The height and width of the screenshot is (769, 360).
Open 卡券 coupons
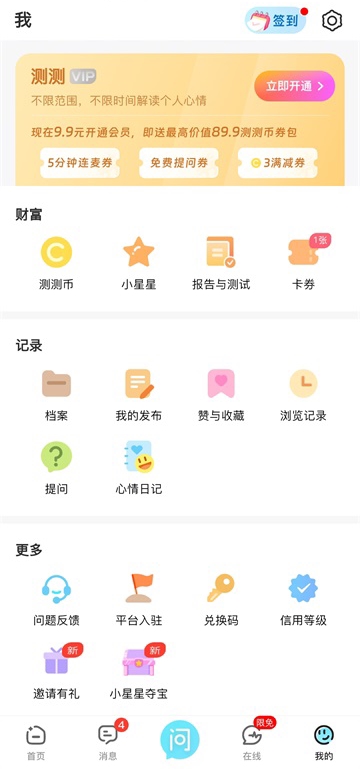[x=303, y=263]
